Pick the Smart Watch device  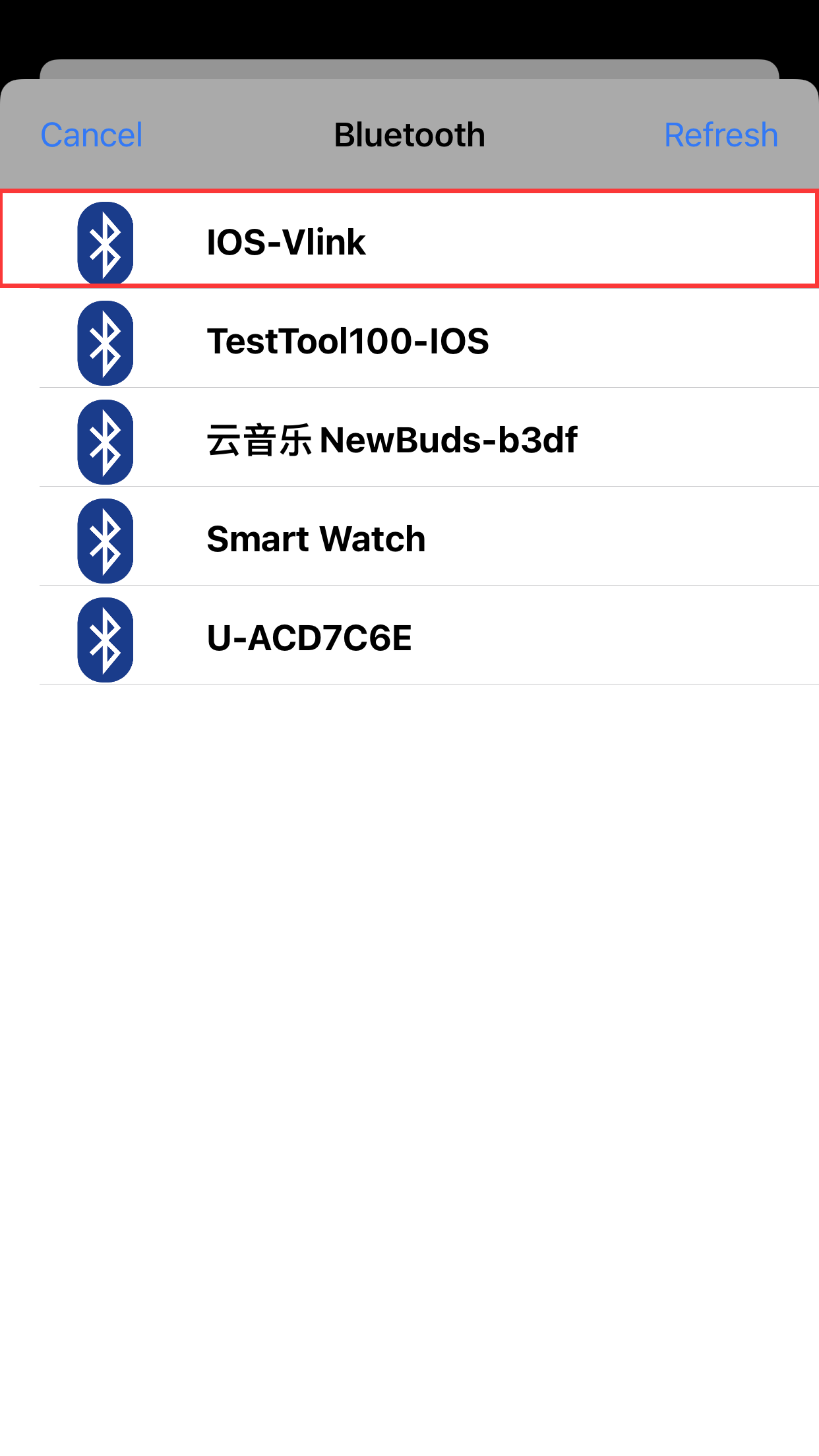pyautogui.click(x=409, y=536)
